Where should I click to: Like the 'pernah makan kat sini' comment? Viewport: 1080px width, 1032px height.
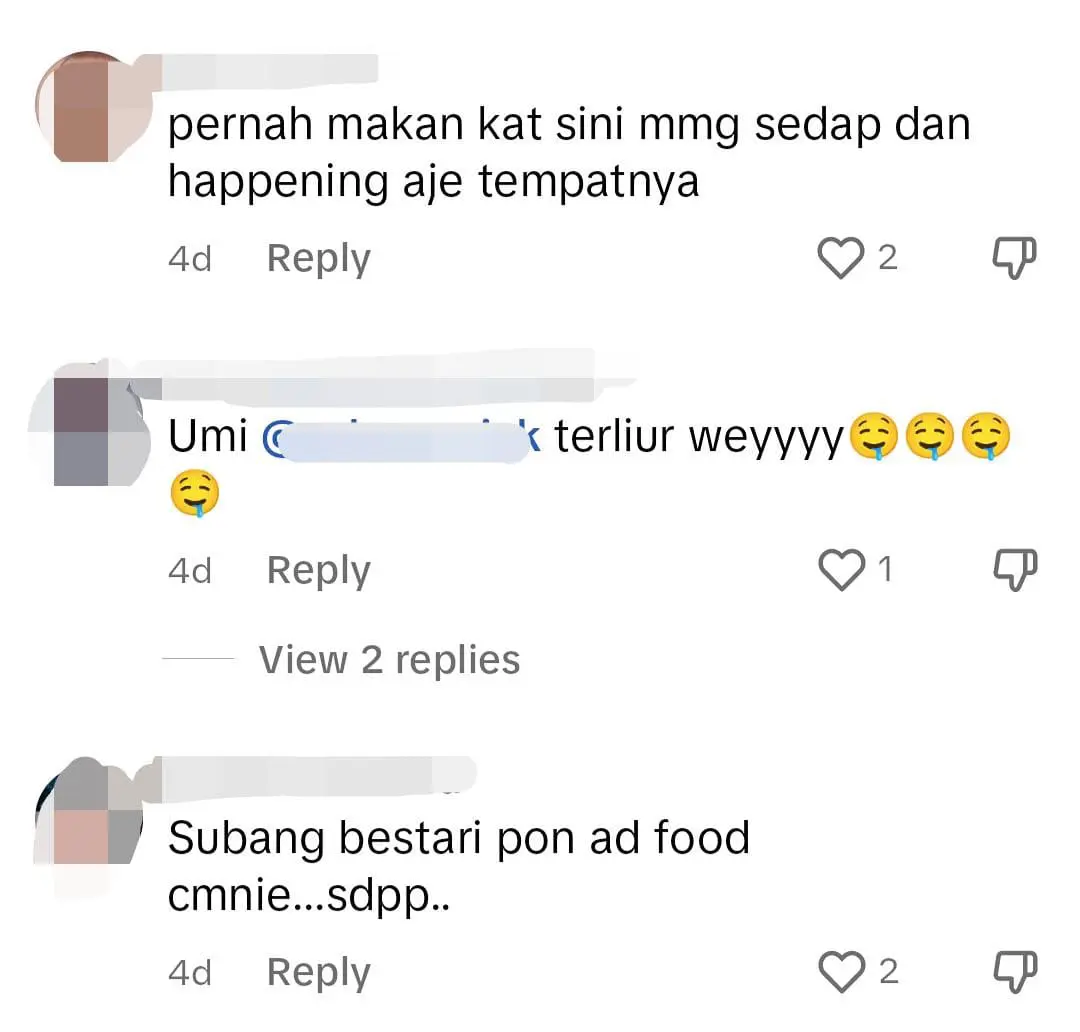click(x=840, y=259)
